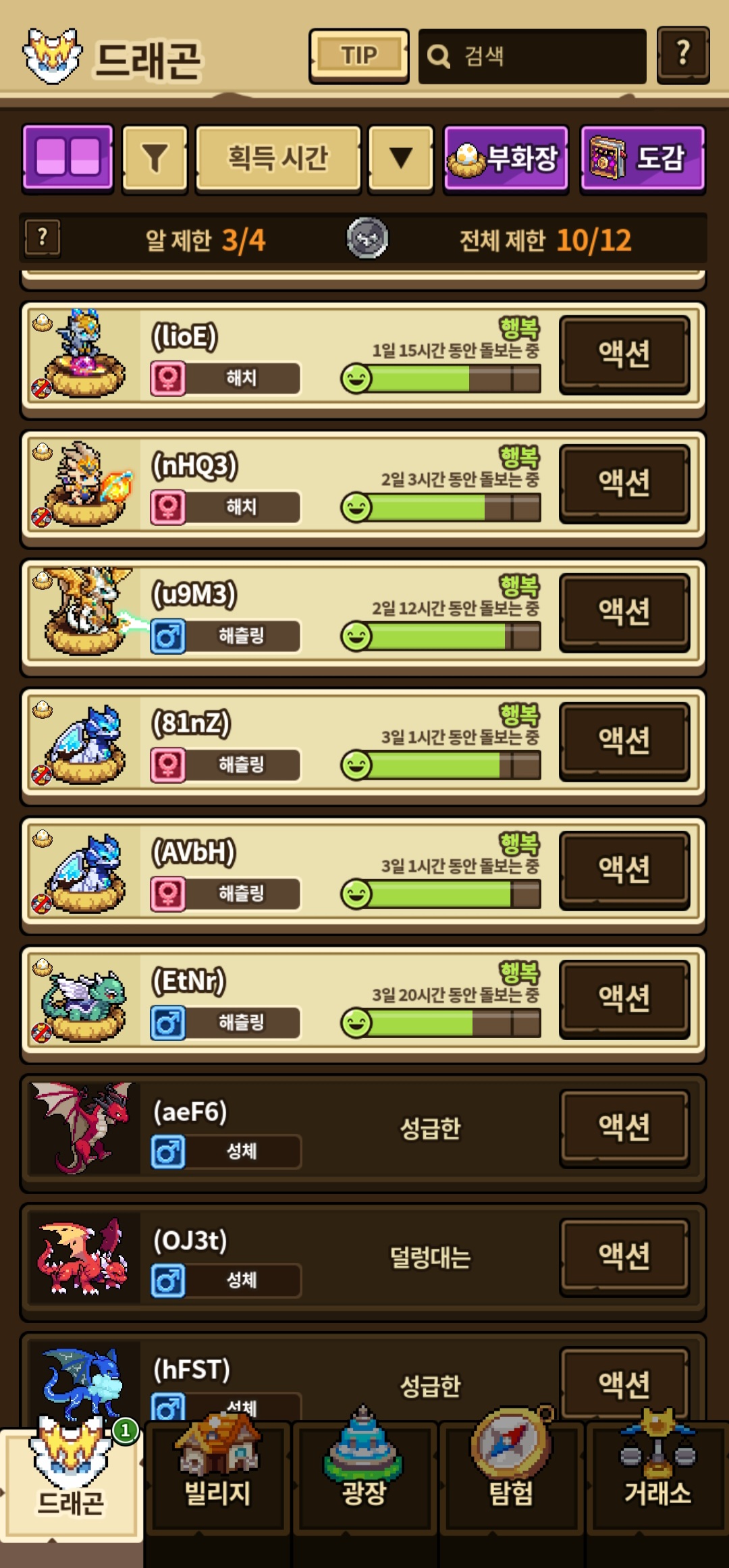Toggle sort order arrow button
Viewport: 729px width, 1568px height.
coord(401,158)
